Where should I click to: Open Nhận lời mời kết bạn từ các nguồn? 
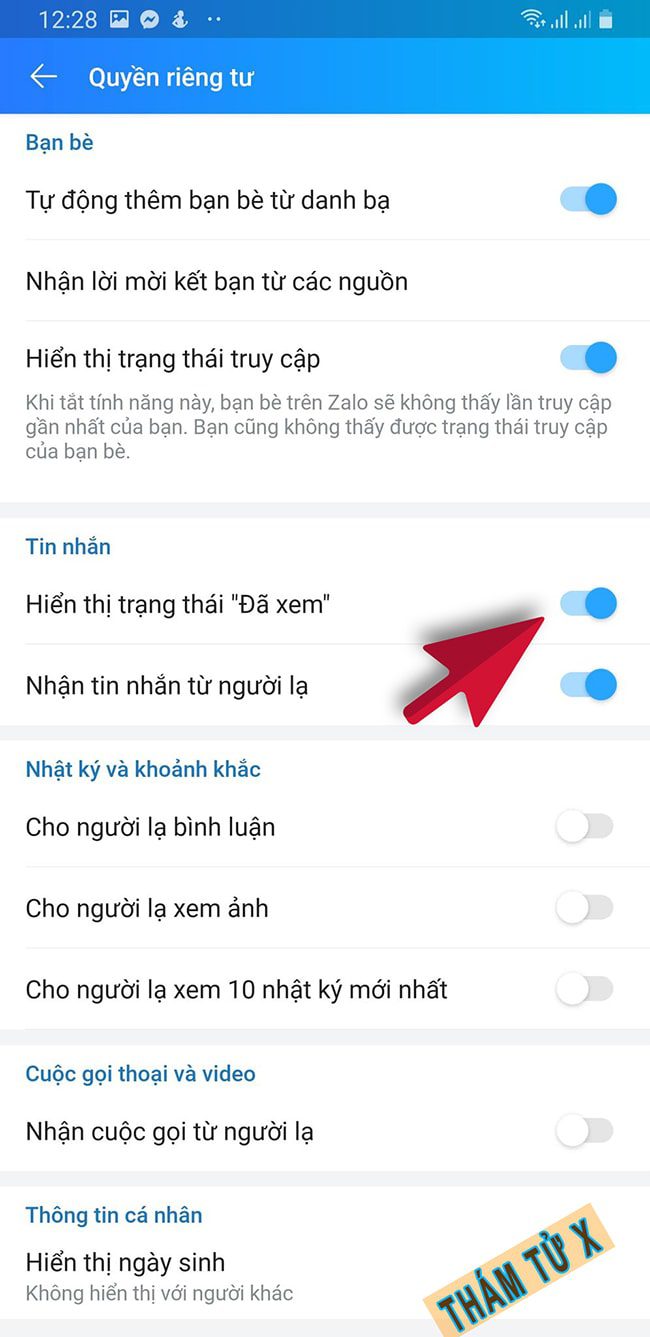(x=216, y=281)
